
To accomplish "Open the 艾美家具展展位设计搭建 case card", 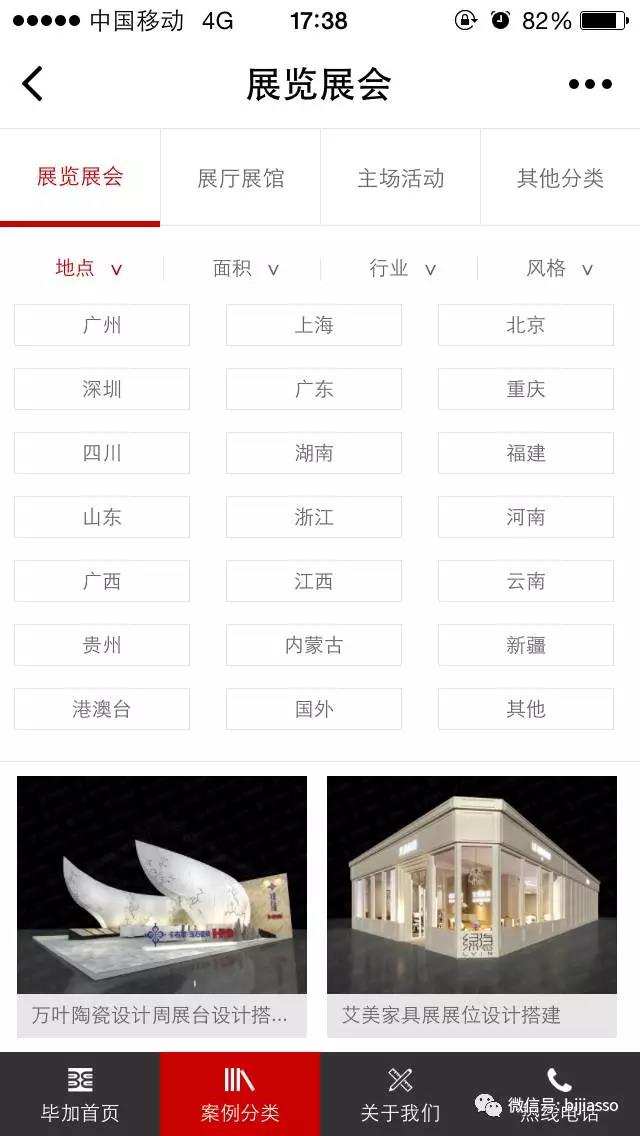I will pyautogui.click(x=472, y=905).
